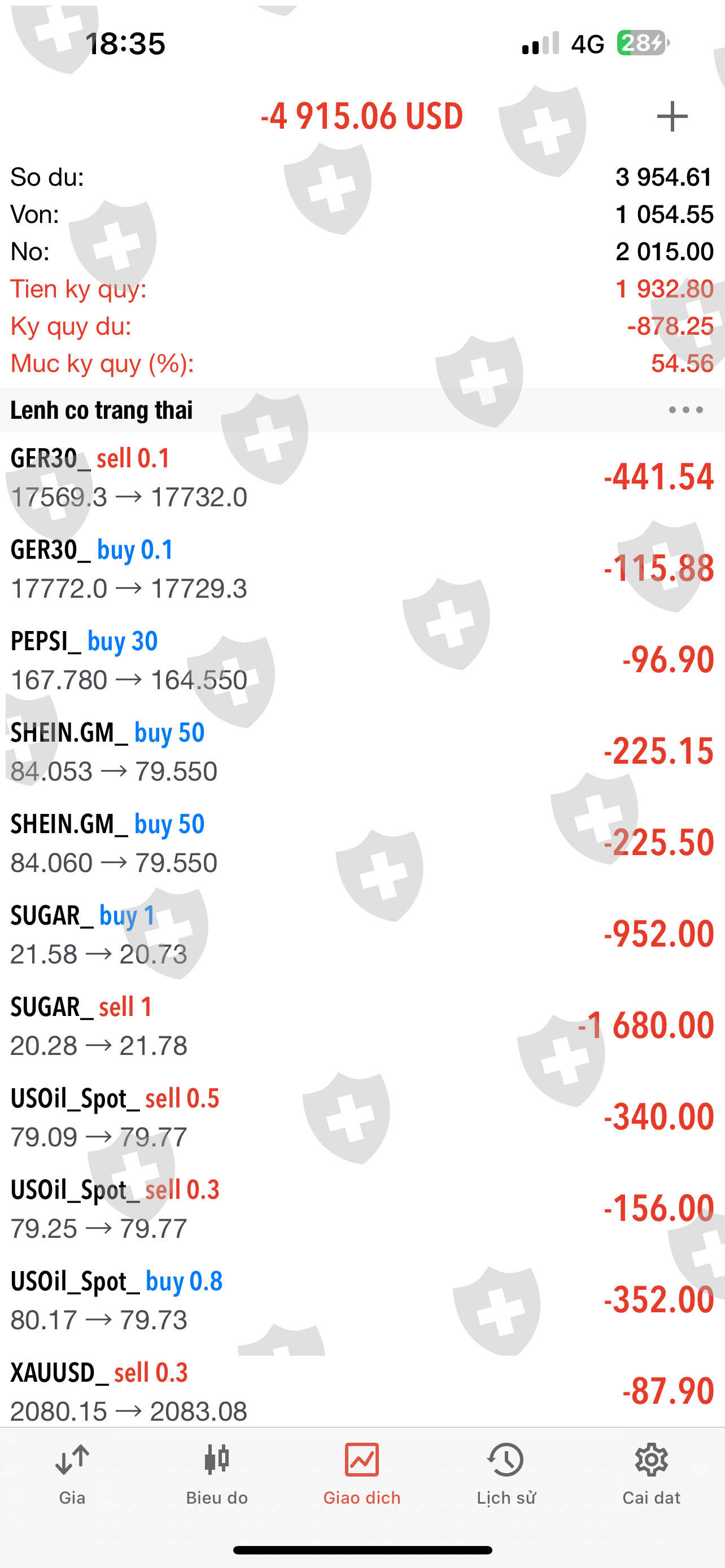Open the USOil_Spot_ sell 0.5 position
This screenshot has height=1568, width=725.
click(362, 1118)
